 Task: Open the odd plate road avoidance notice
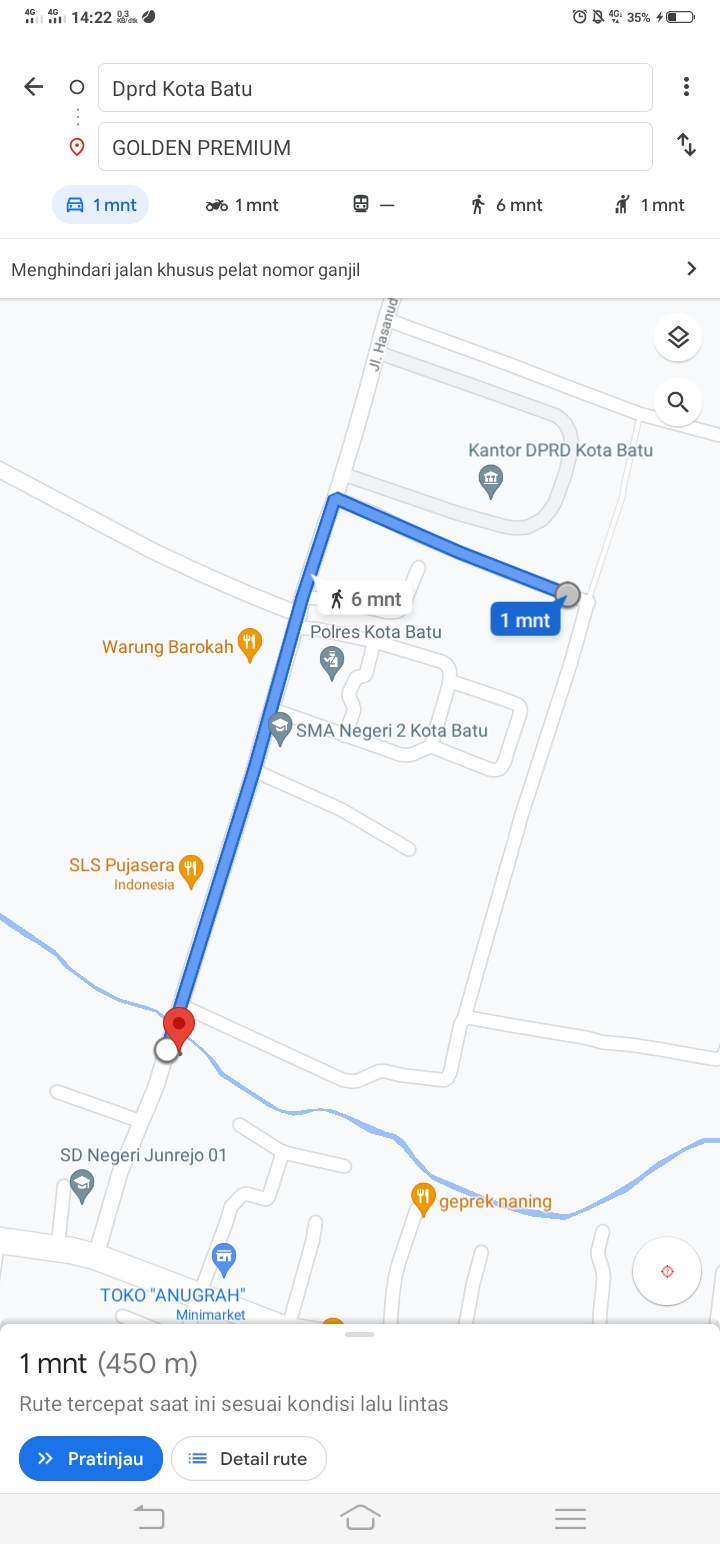pos(360,269)
